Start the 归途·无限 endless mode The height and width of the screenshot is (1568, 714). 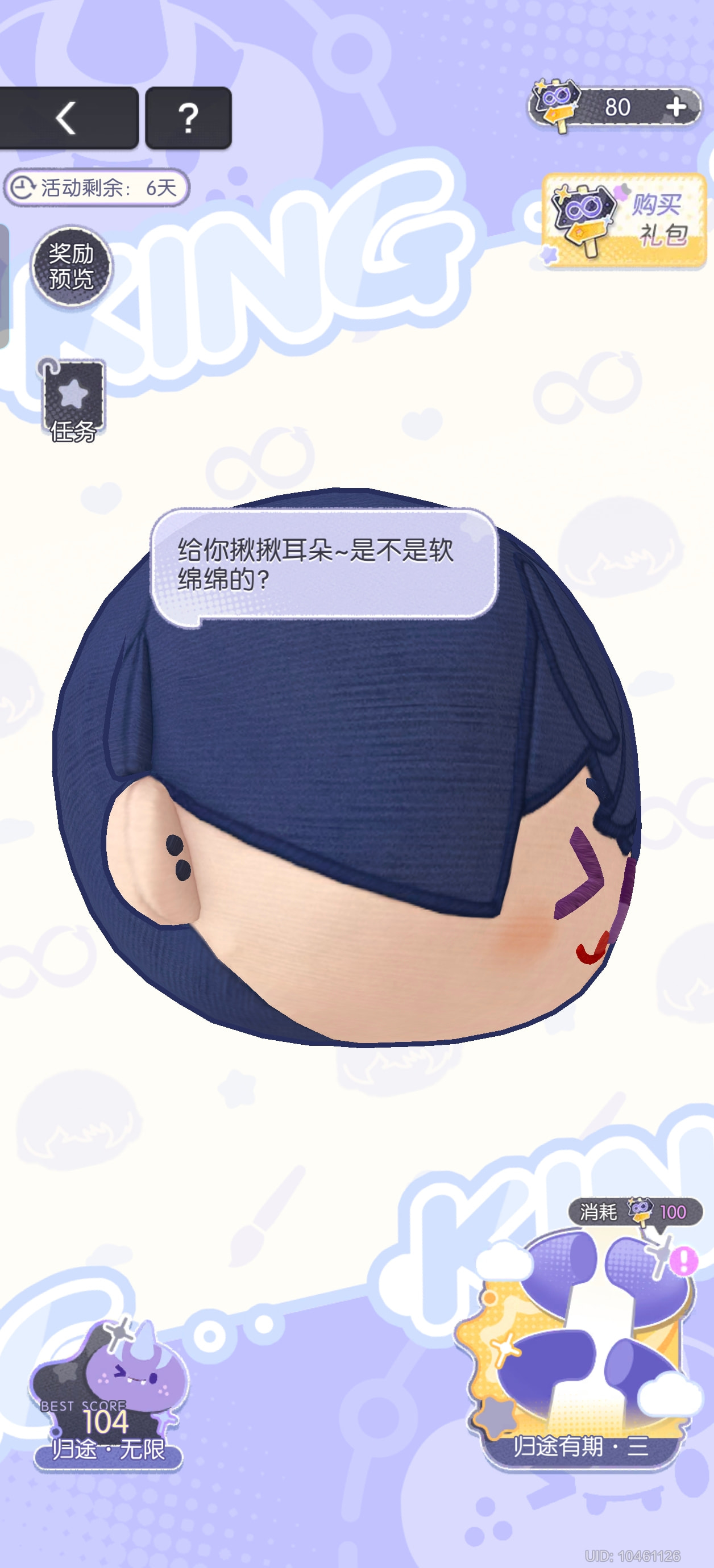click(108, 1399)
